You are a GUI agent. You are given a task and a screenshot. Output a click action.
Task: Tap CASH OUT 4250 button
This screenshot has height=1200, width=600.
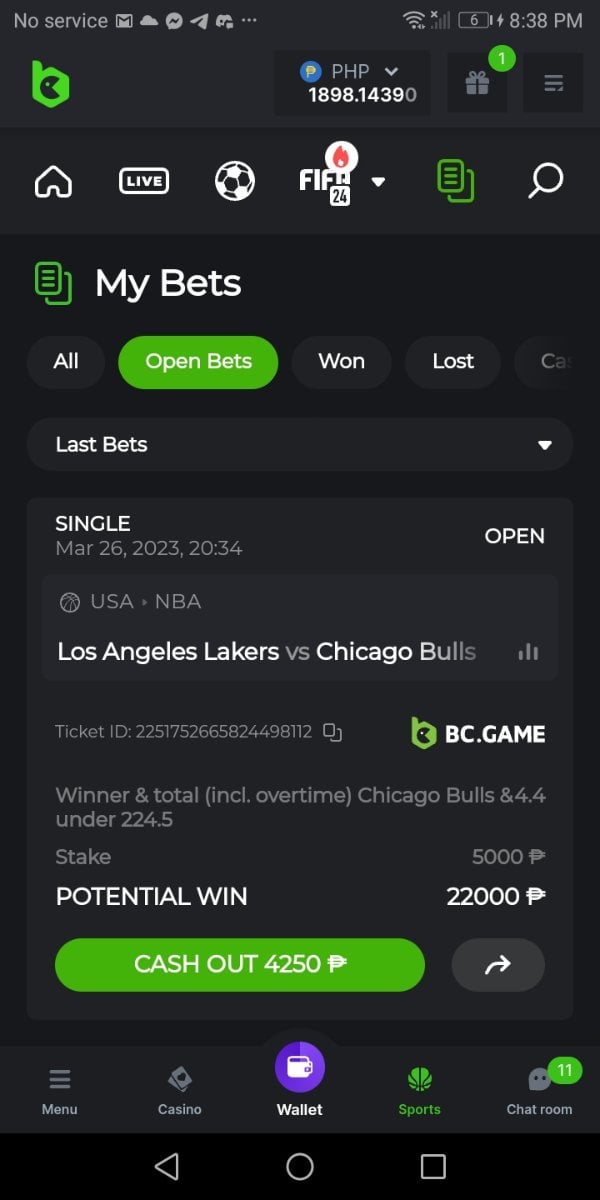pyautogui.click(x=240, y=965)
